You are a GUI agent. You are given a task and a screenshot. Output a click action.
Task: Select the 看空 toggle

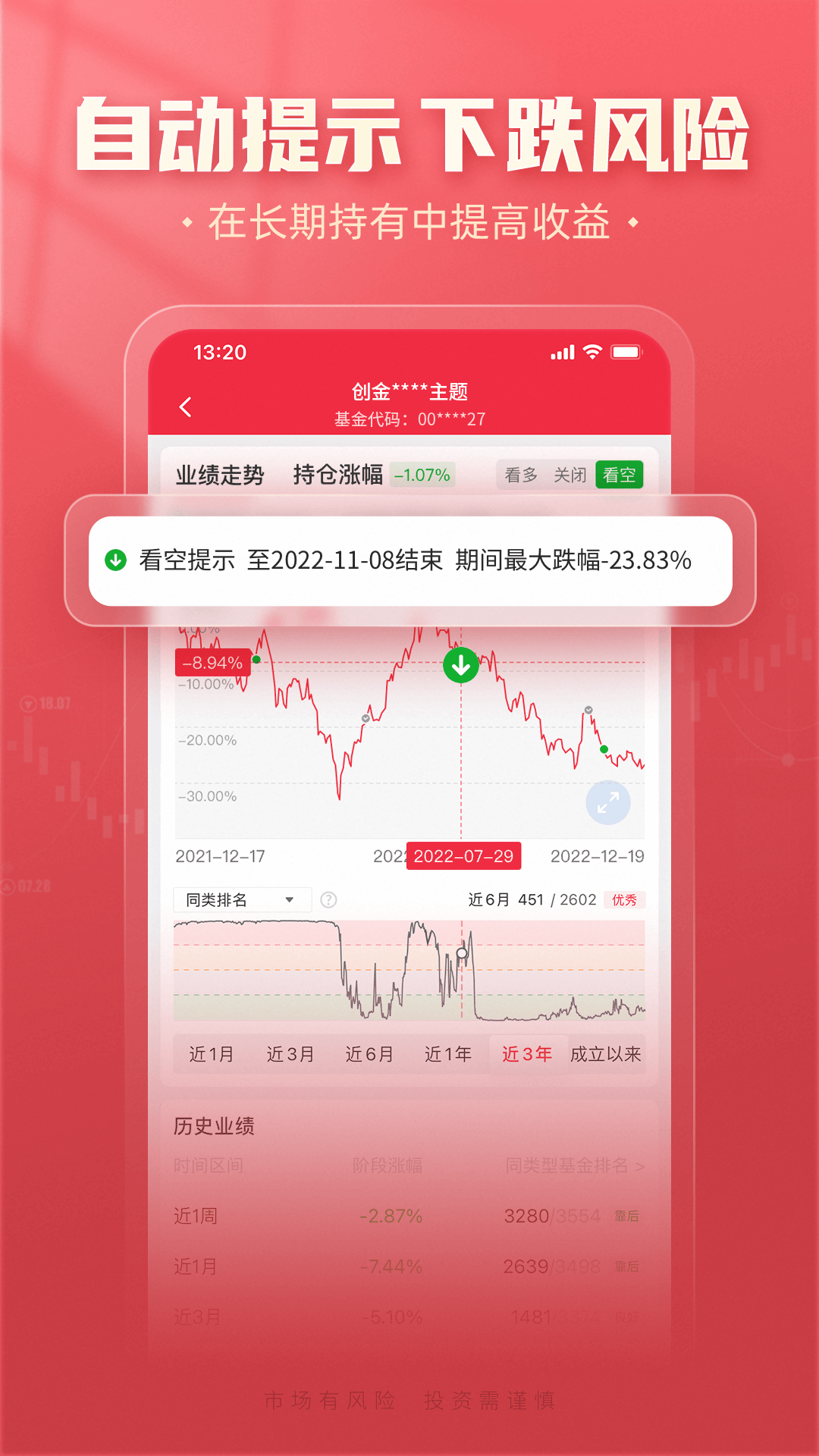click(x=618, y=475)
